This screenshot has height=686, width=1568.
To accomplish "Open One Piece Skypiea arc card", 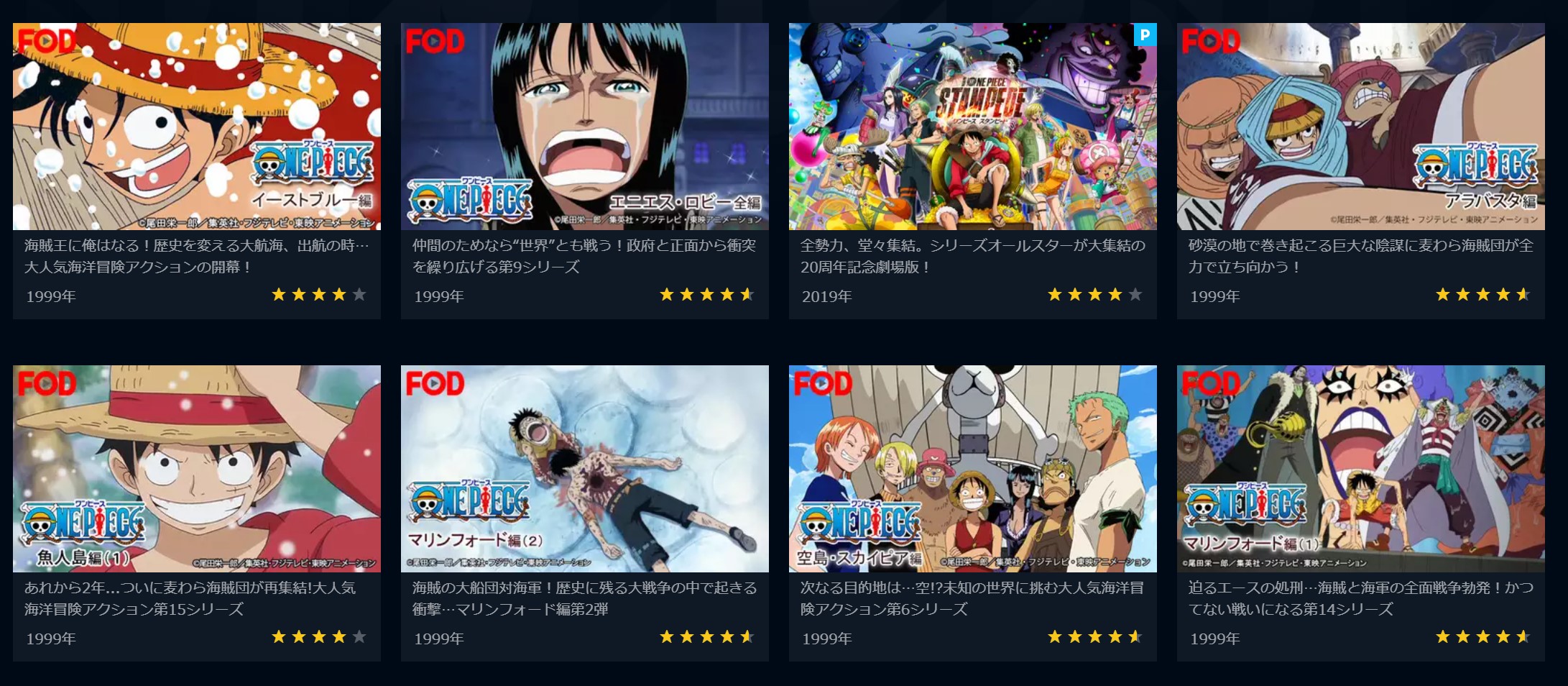I will pyautogui.click(x=972, y=469).
